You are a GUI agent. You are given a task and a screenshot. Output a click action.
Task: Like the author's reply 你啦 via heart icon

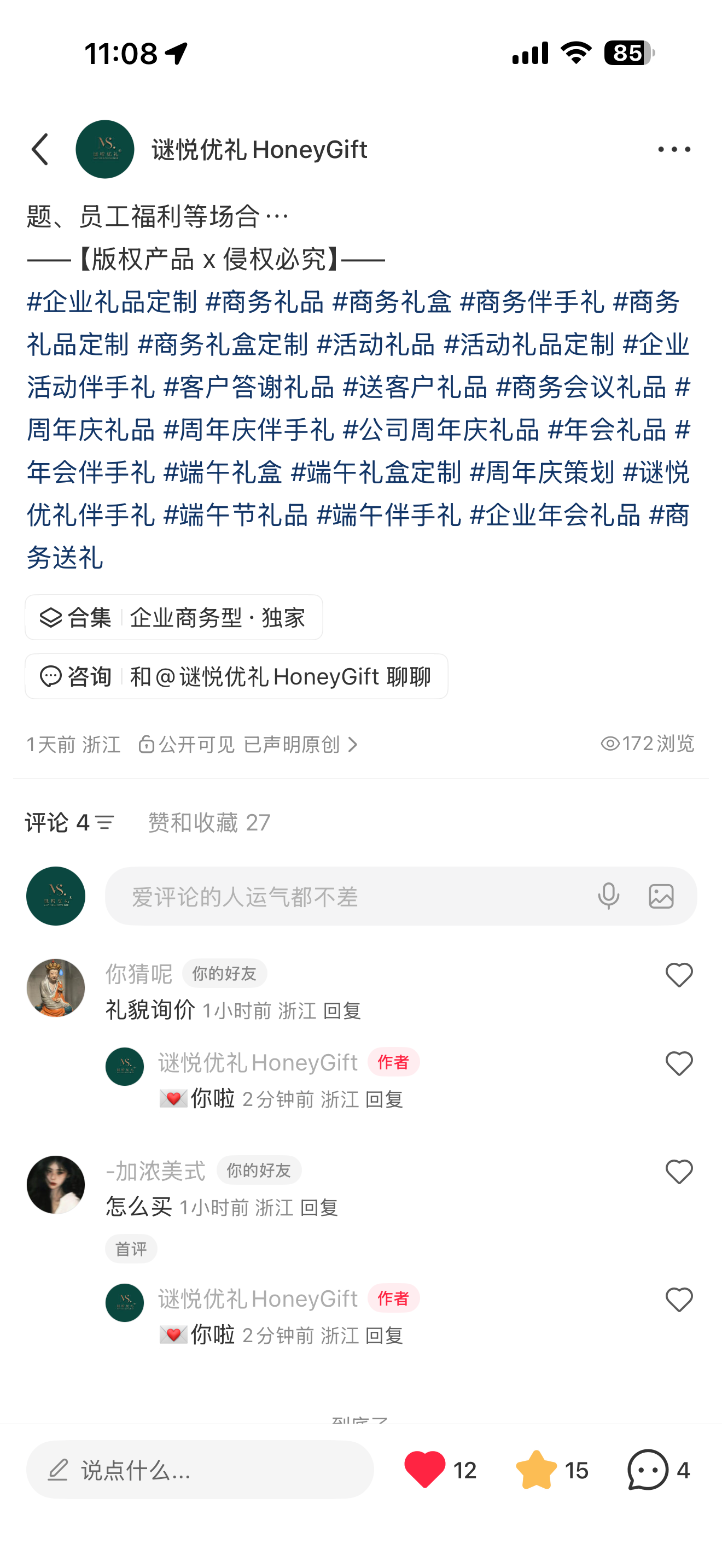point(680,1063)
